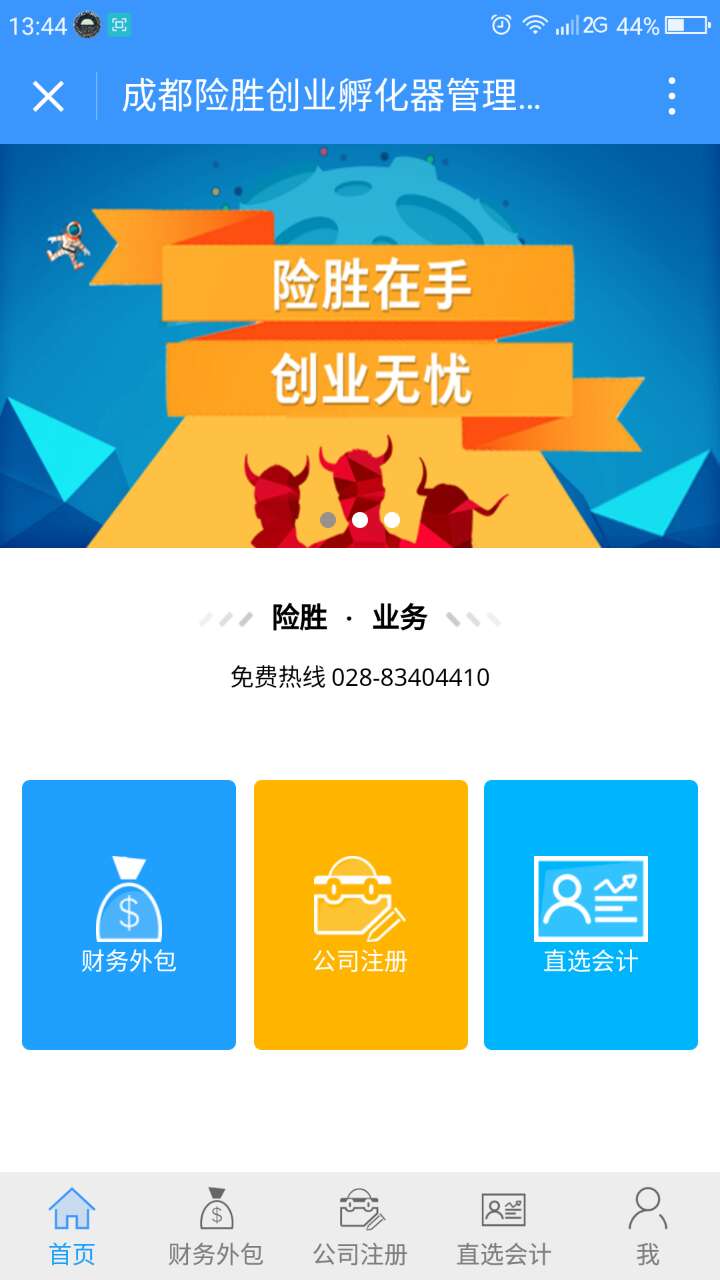
Task: Open the 直选会计 service card
Action: [590, 915]
